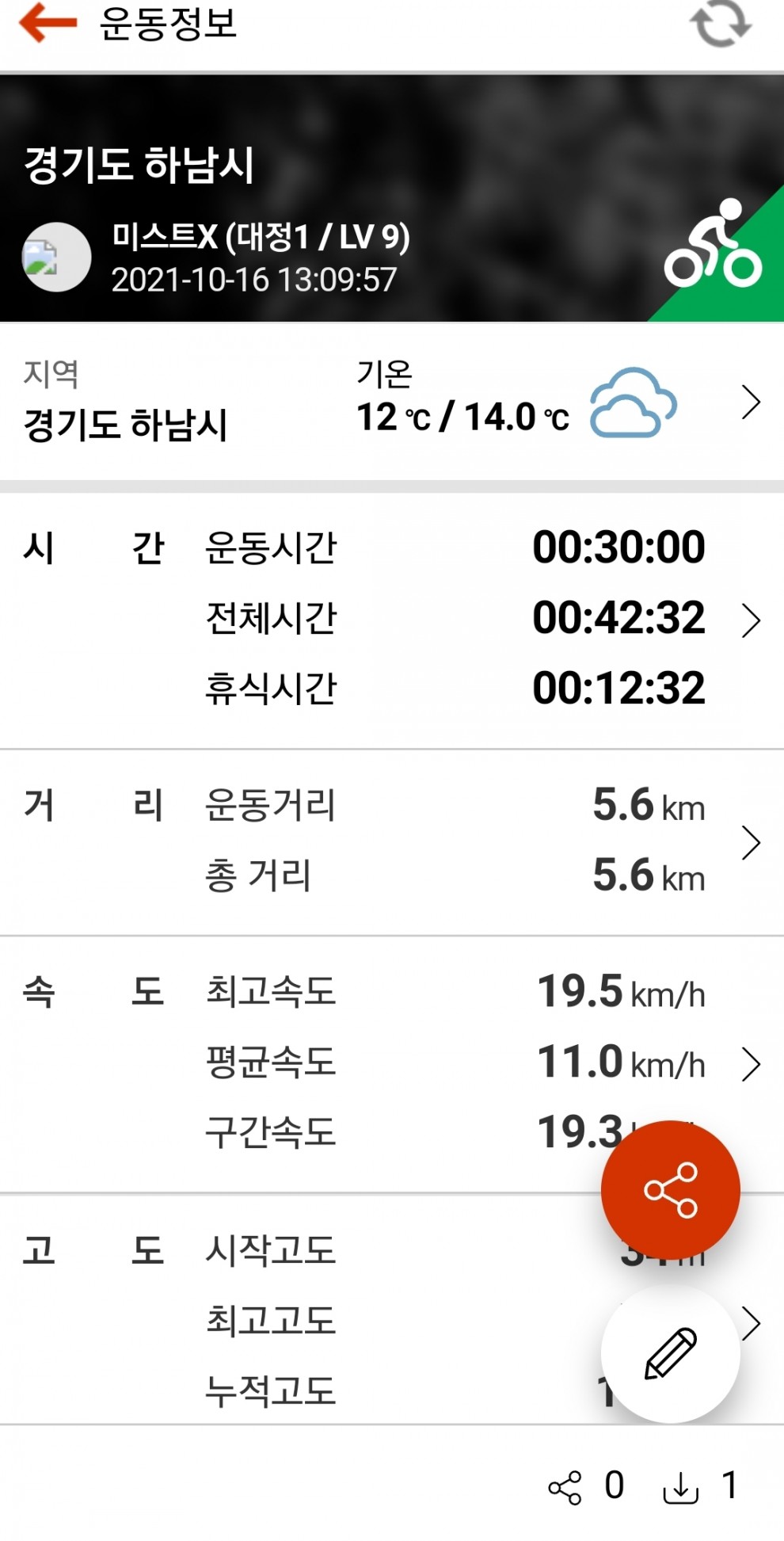View 속도 speed details

click(x=751, y=1064)
